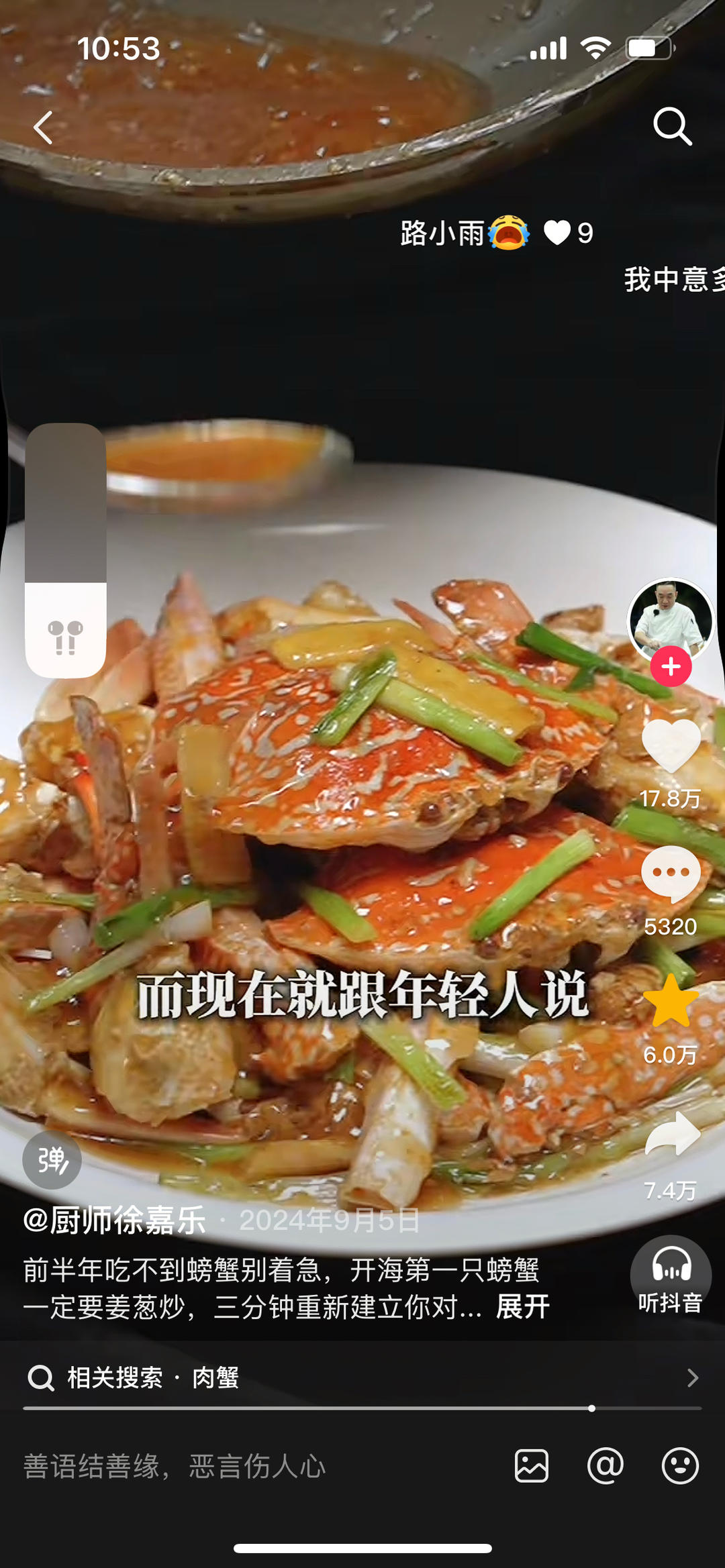725x1568 pixels.
Task: Expand the caption with 展开
Action: [522, 1306]
